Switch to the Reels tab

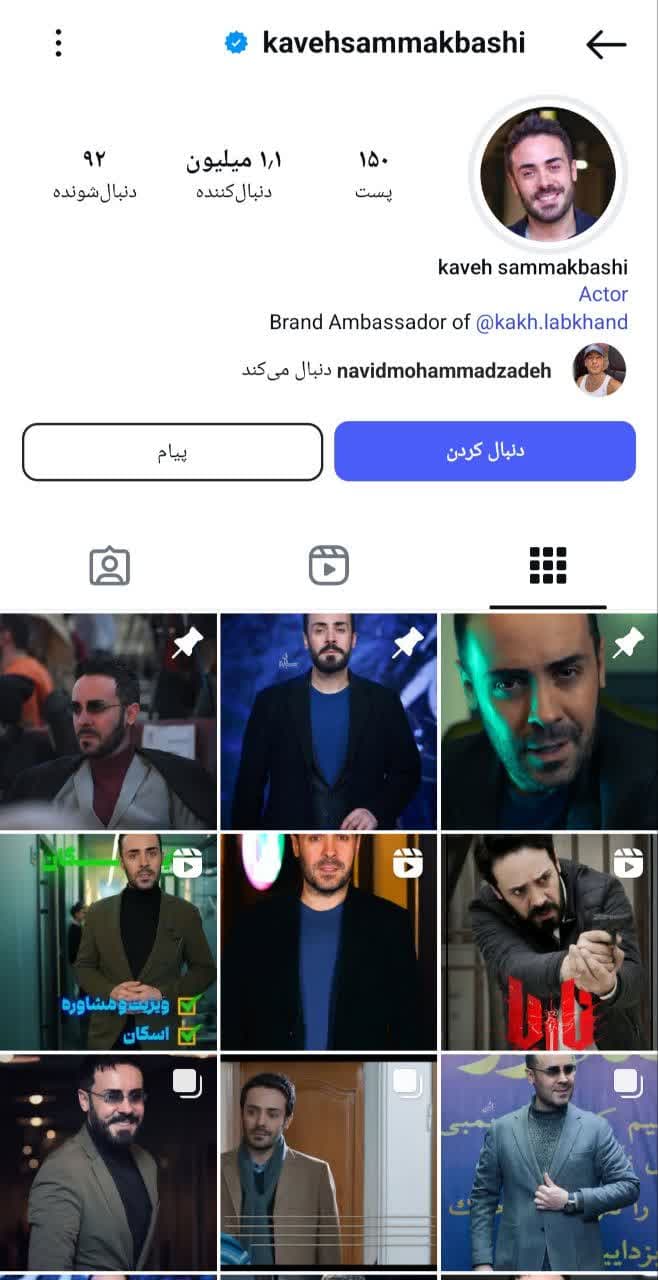point(328,566)
